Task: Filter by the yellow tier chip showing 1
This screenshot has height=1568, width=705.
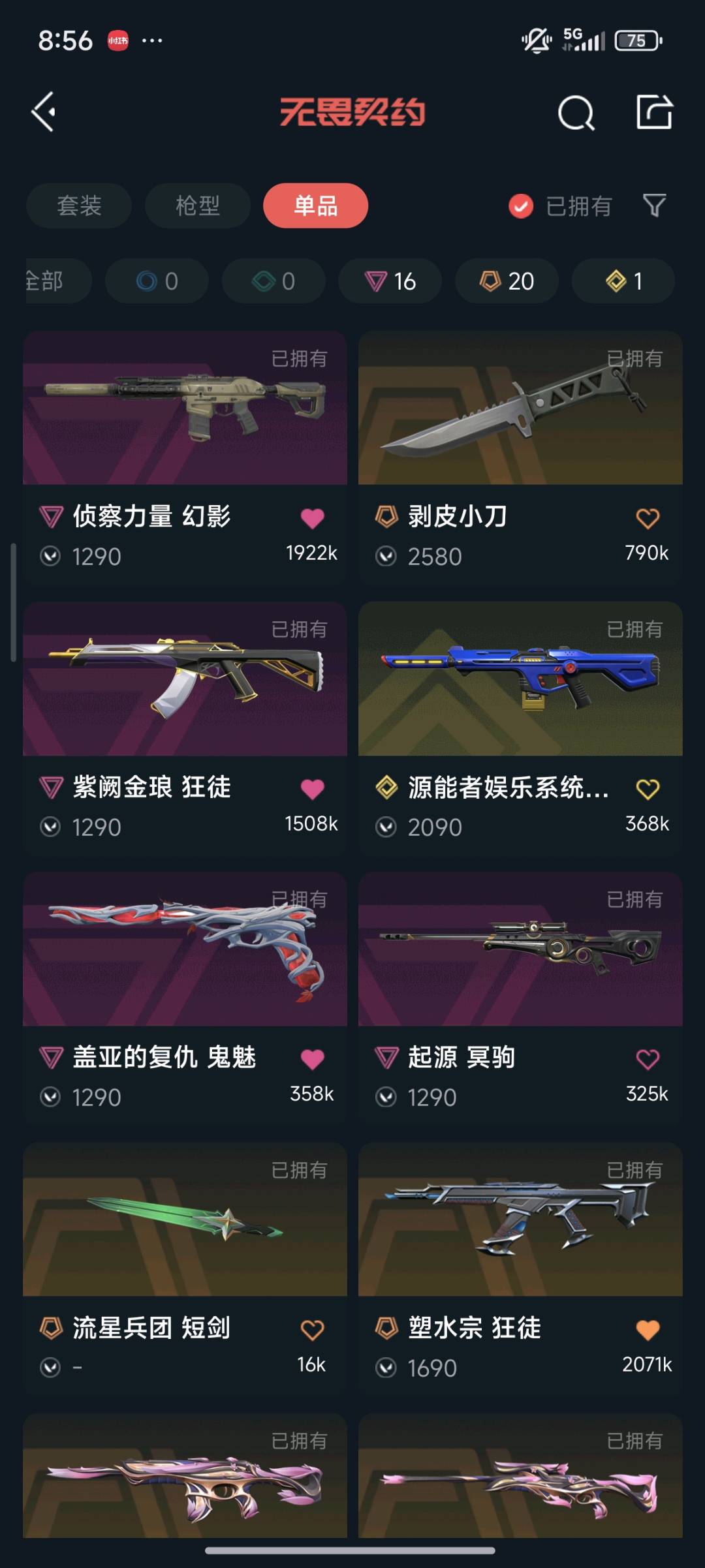Action: pyautogui.click(x=623, y=281)
